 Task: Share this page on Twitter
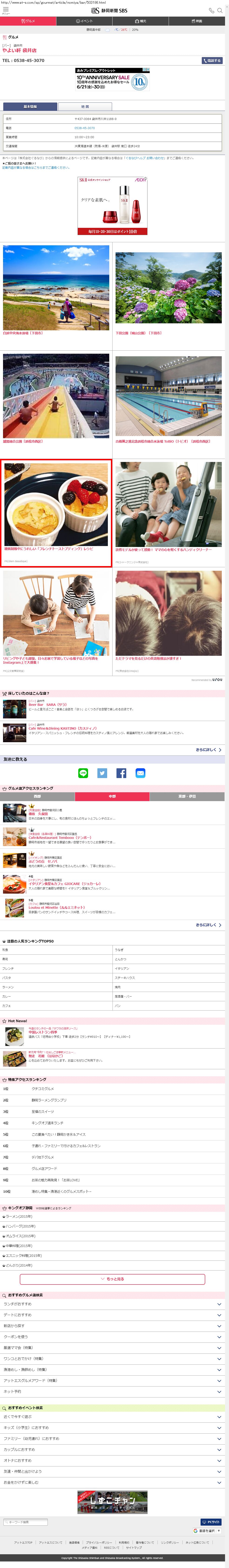102,773
